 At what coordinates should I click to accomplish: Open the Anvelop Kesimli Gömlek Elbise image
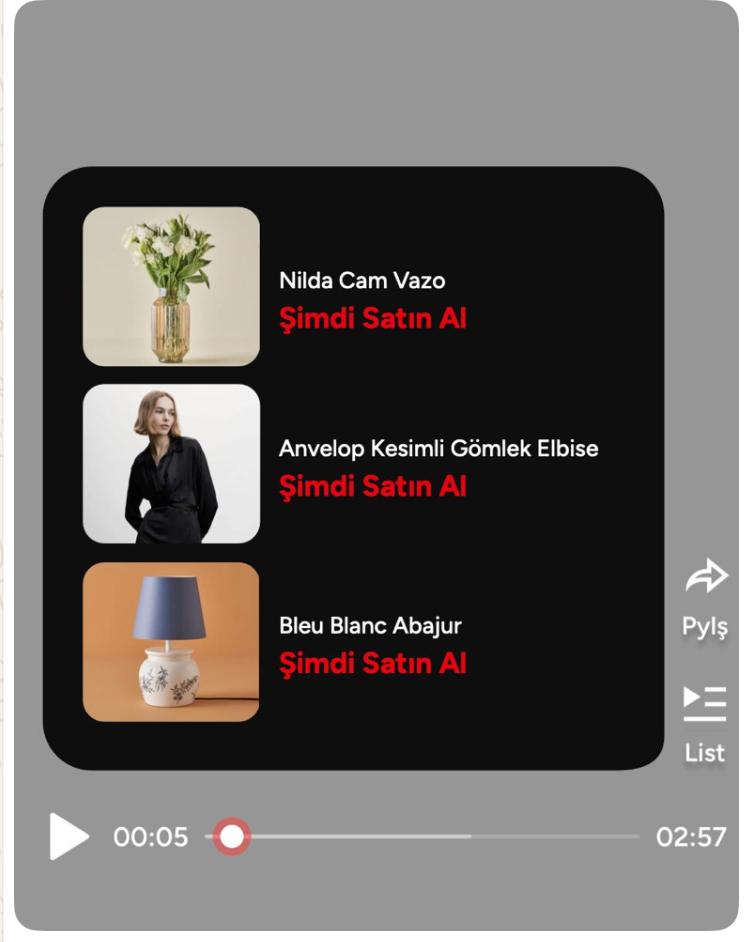171,464
